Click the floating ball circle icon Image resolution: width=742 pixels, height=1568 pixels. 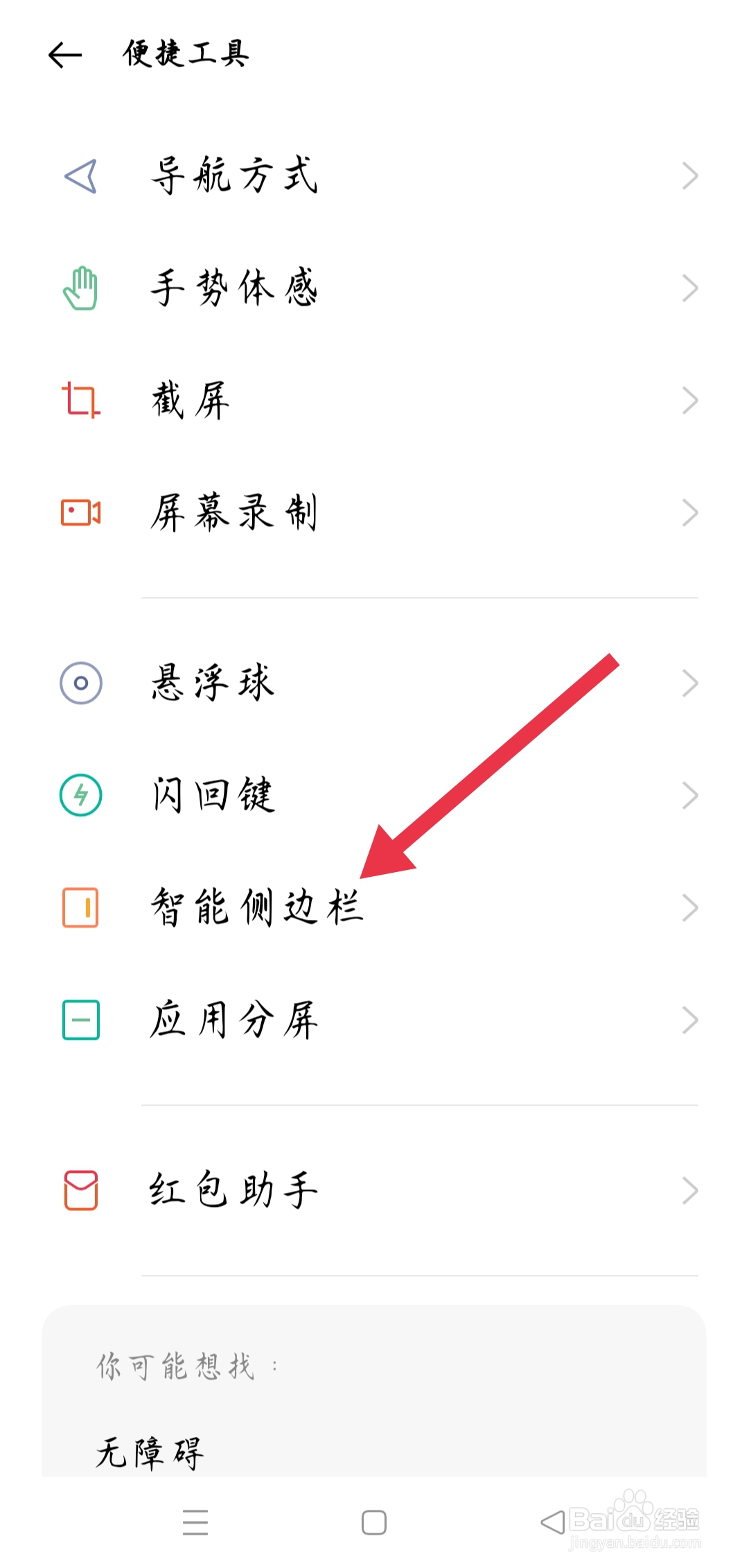tap(80, 683)
